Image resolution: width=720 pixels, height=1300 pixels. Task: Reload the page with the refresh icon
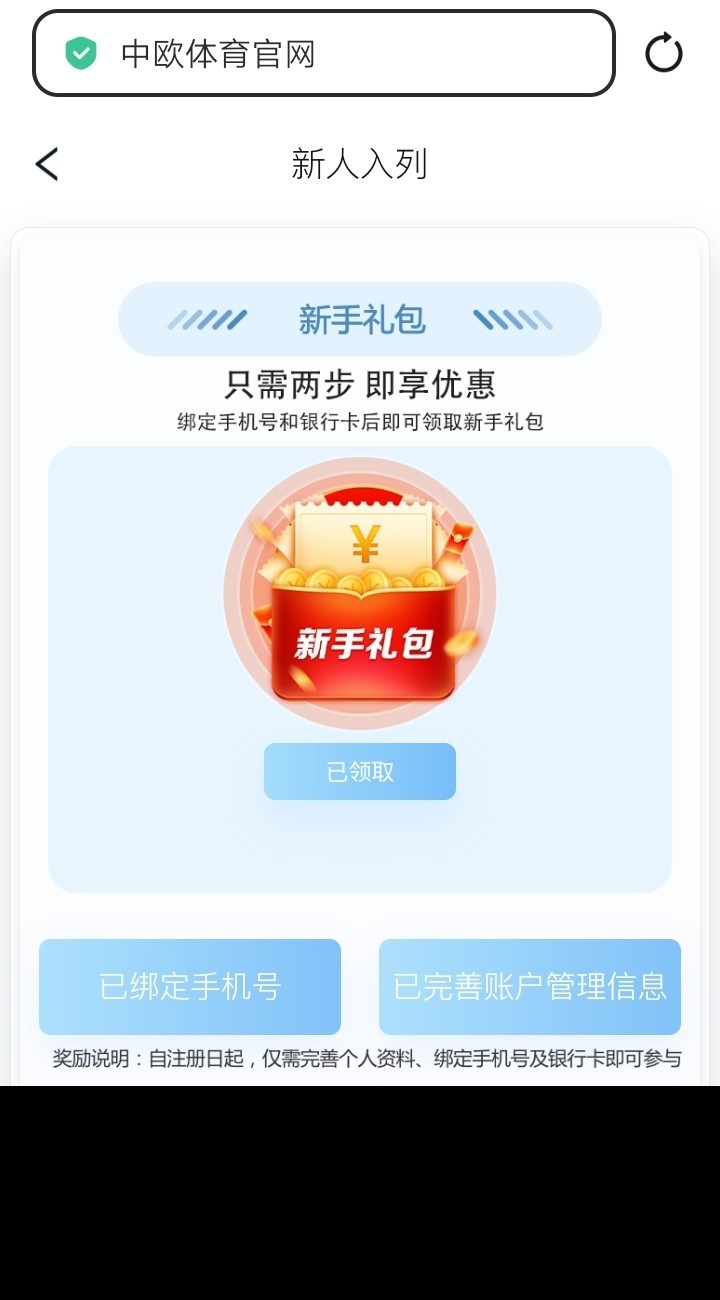pos(663,54)
